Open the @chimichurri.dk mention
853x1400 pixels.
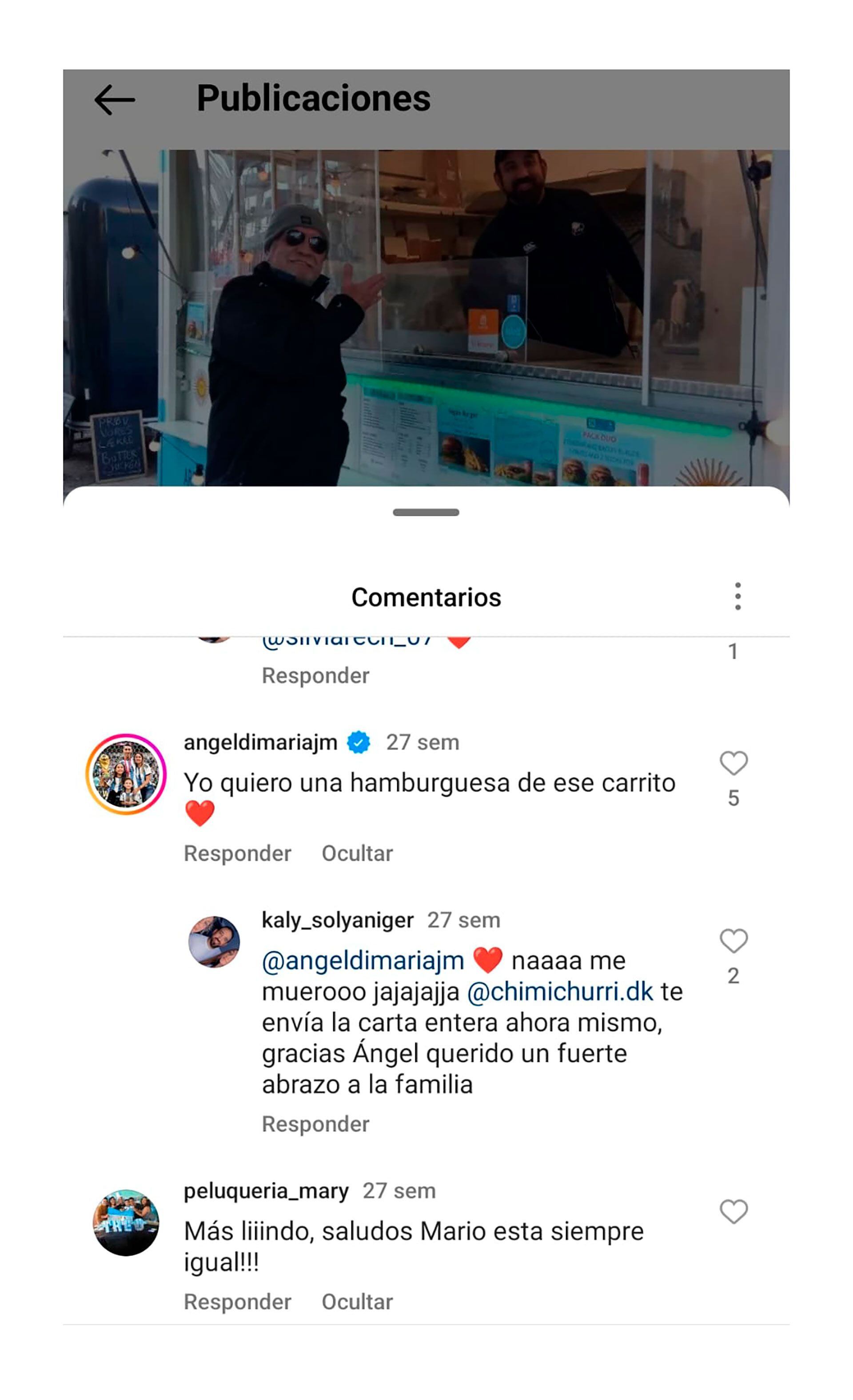[560, 992]
